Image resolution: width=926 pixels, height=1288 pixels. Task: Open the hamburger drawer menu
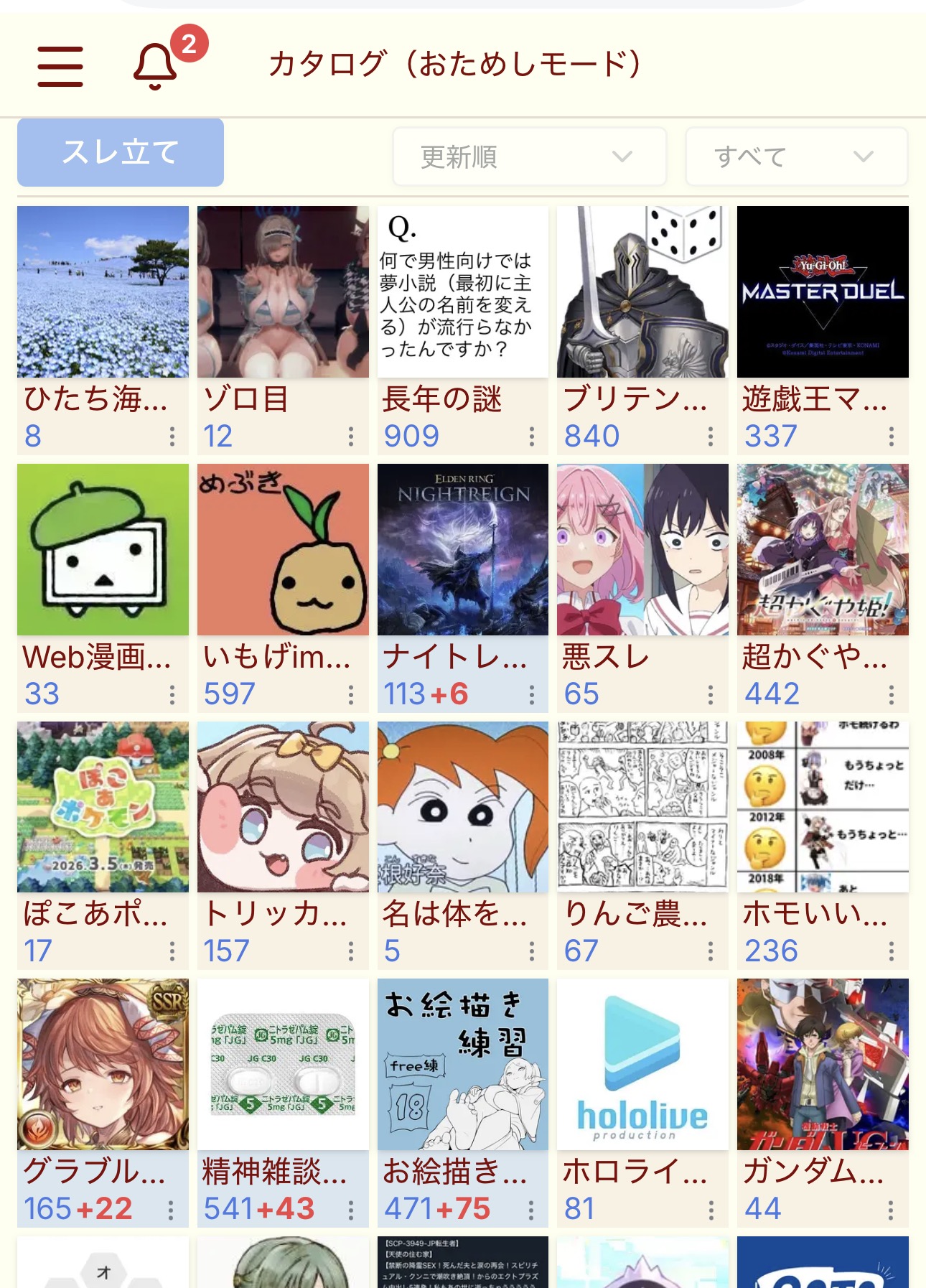pyautogui.click(x=60, y=66)
